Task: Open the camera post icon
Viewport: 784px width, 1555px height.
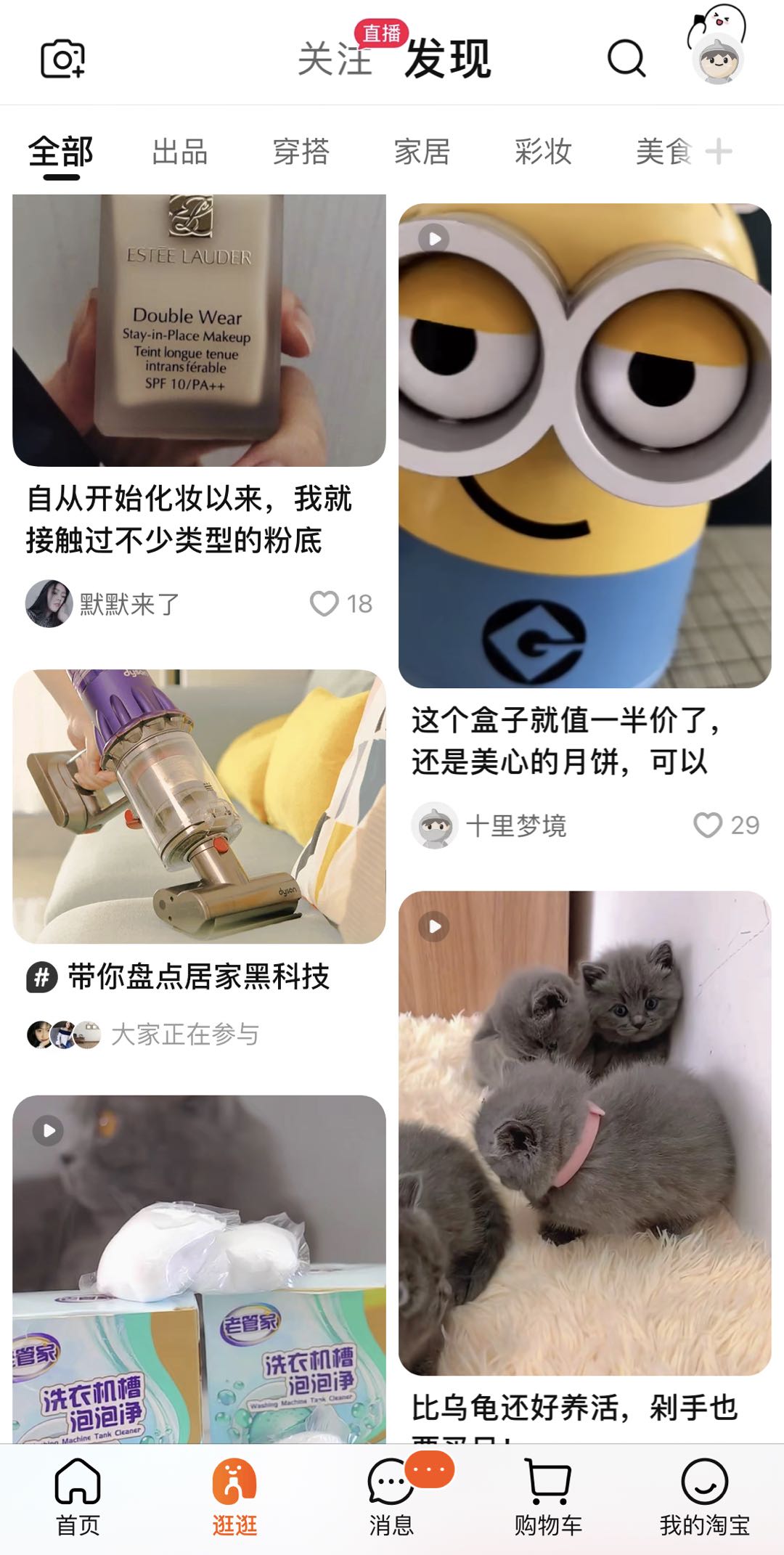Action: [62, 59]
